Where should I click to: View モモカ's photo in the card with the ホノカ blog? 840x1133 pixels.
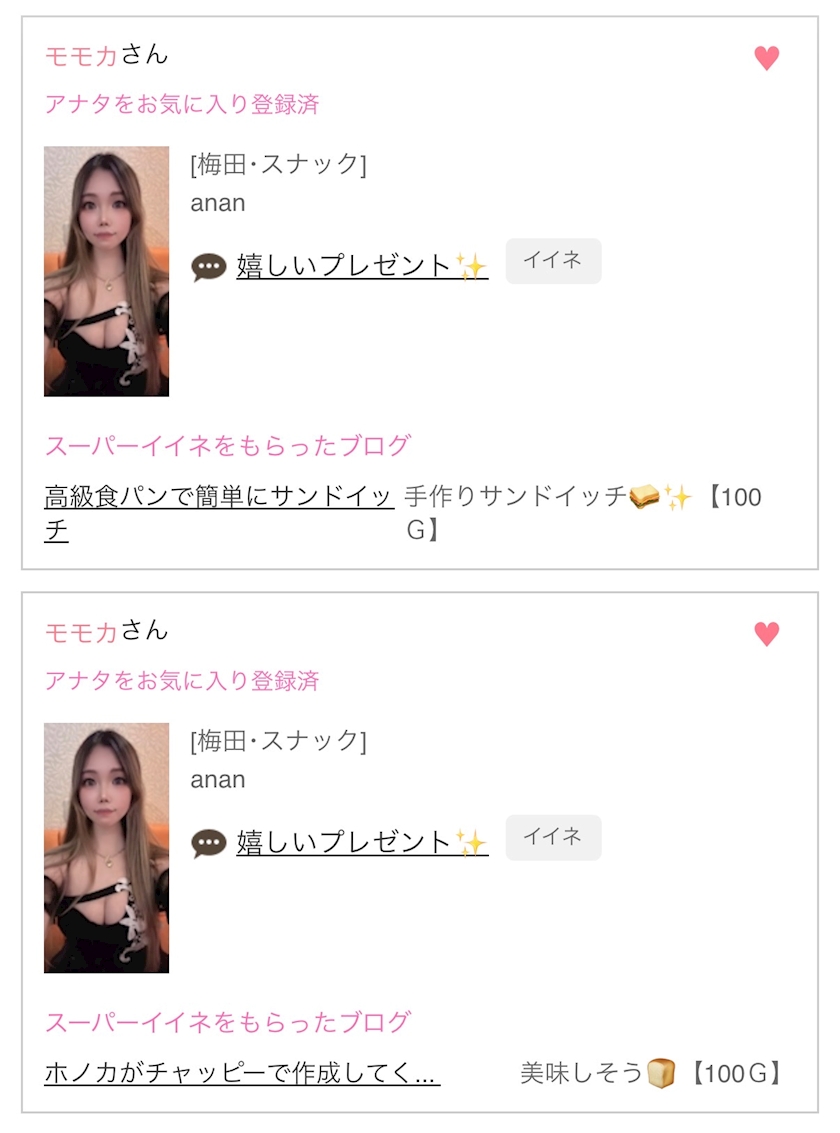point(106,847)
